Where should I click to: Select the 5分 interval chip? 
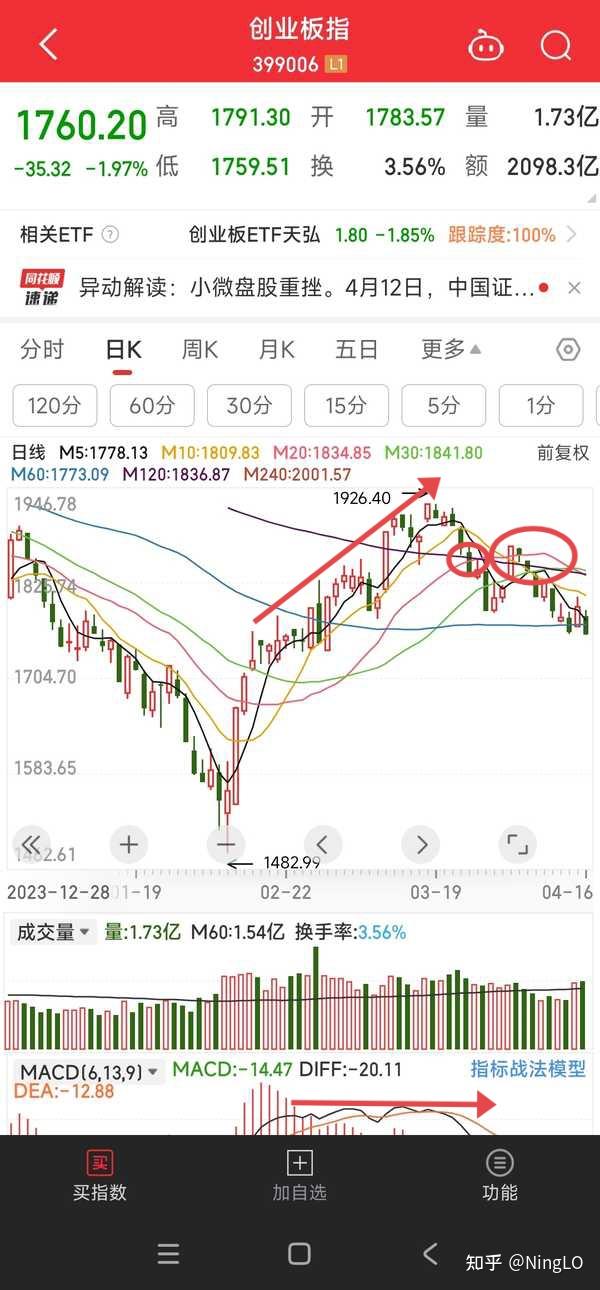tap(443, 405)
